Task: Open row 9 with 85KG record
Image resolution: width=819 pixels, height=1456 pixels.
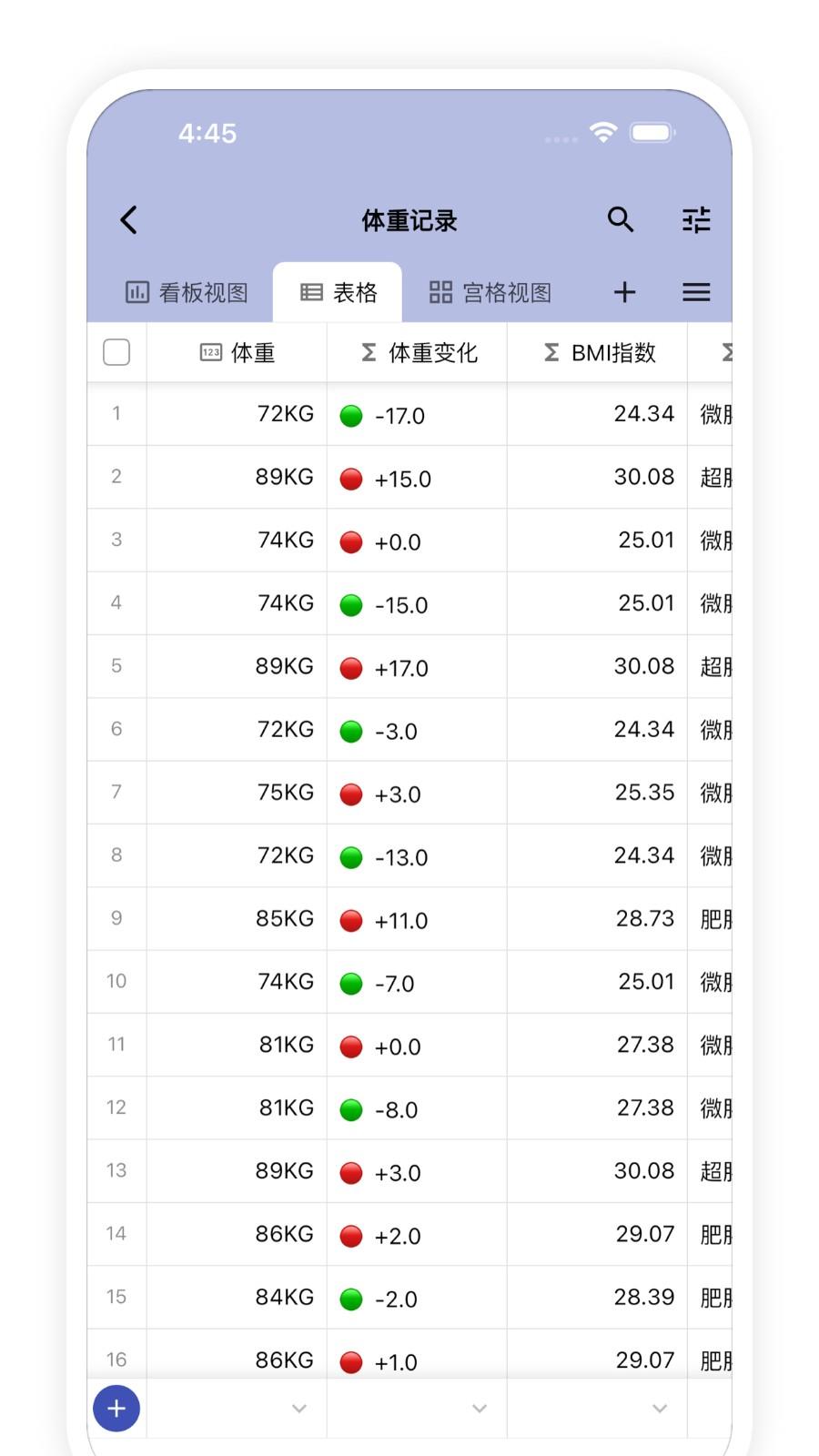Action: point(409,919)
